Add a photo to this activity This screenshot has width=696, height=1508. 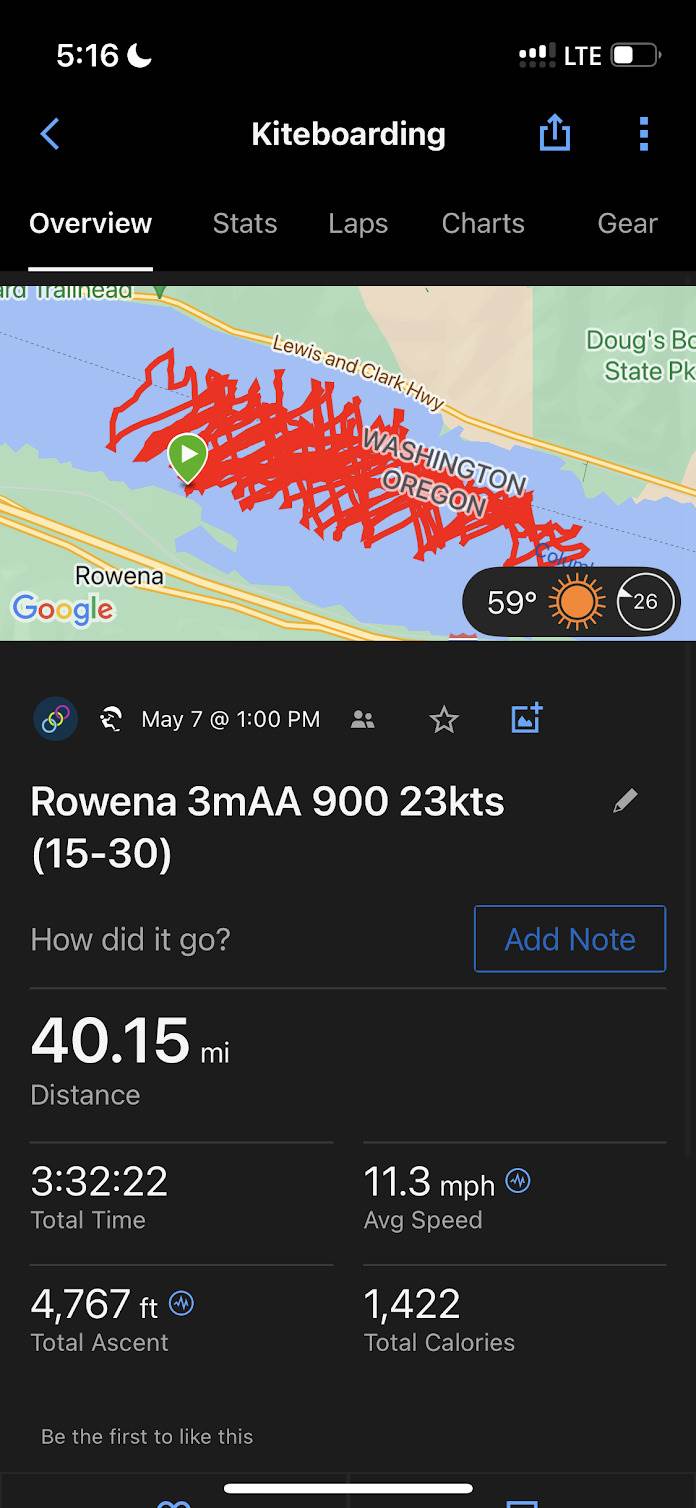point(526,718)
